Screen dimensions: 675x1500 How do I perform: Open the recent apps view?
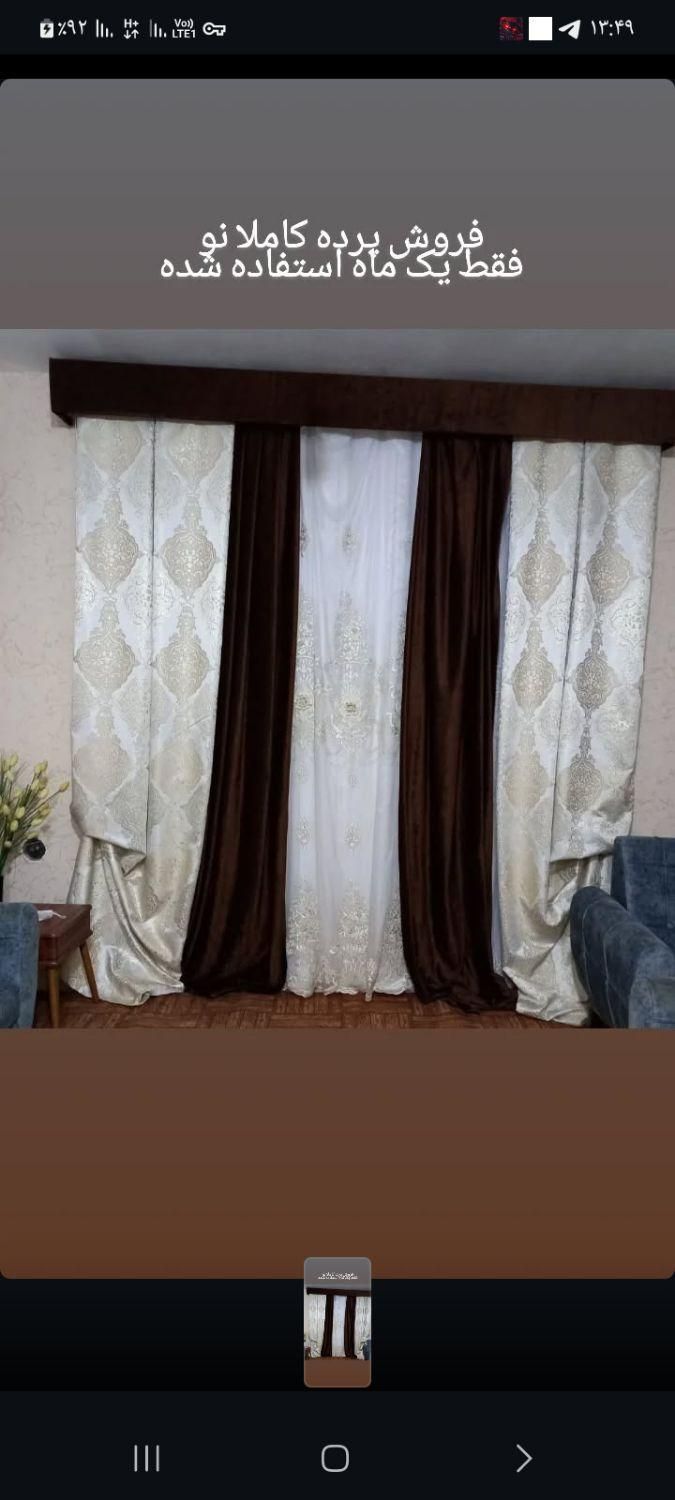147,1458
